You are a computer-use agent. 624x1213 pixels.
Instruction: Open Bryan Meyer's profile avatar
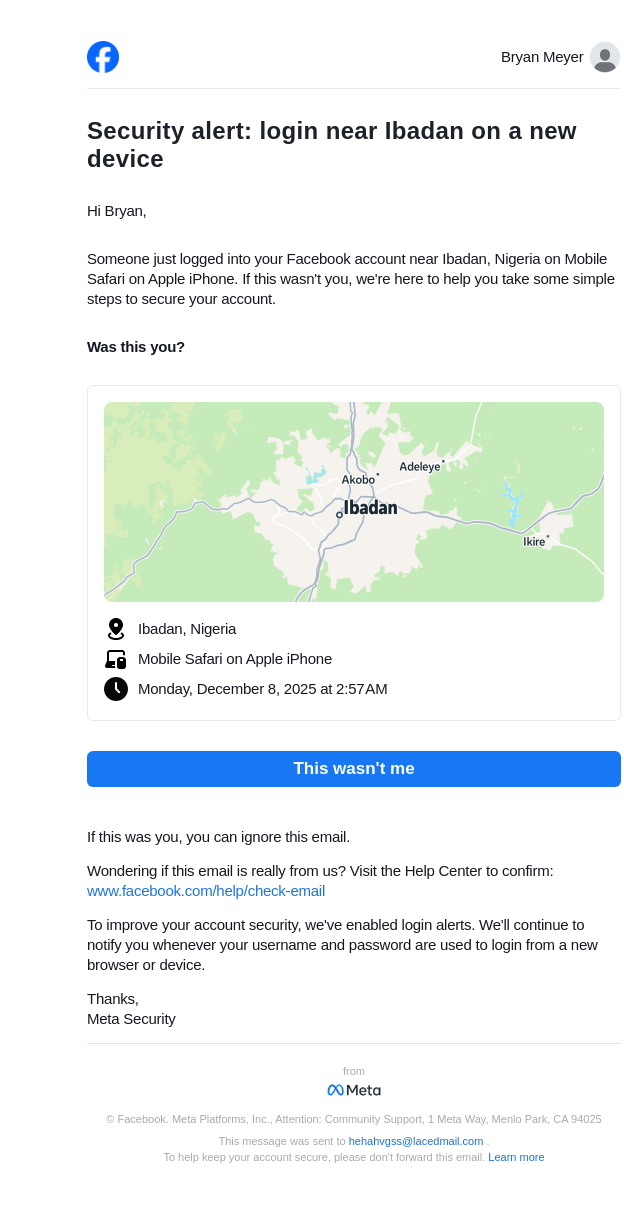pyautogui.click(x=604, y=57)
